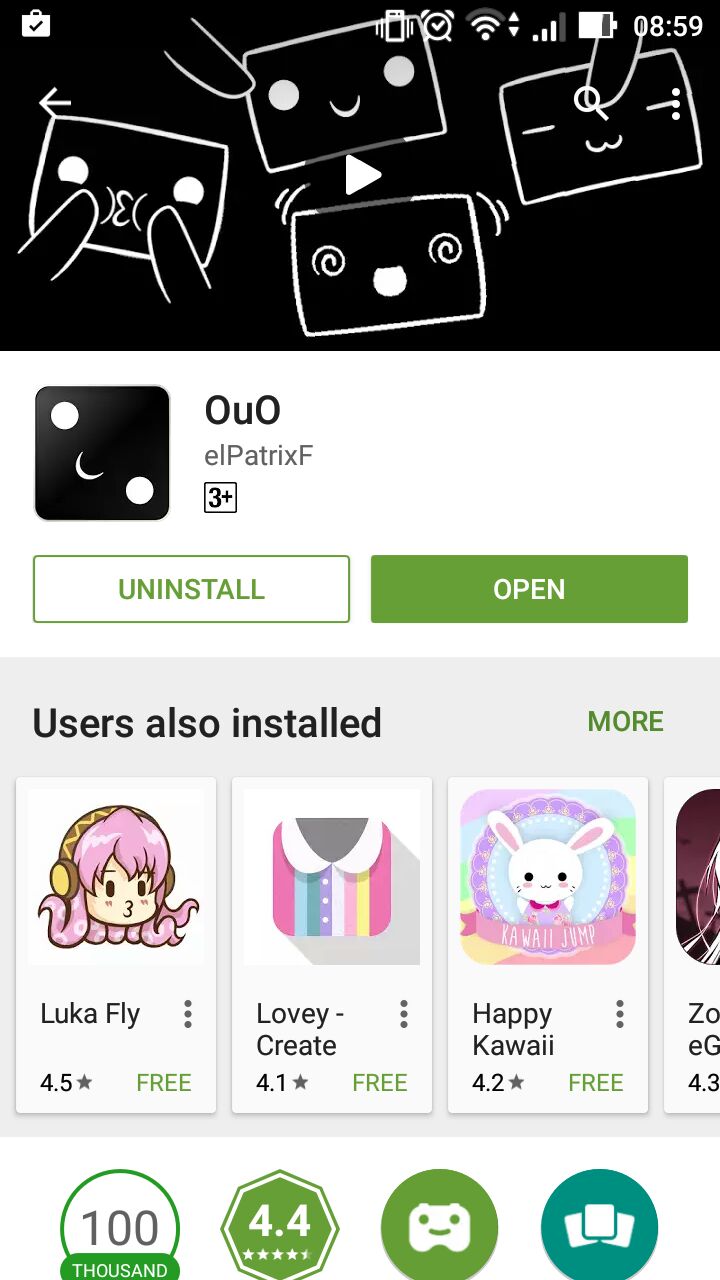Play the OuO trailer video

pyautogui.click(x=360, y=176)
